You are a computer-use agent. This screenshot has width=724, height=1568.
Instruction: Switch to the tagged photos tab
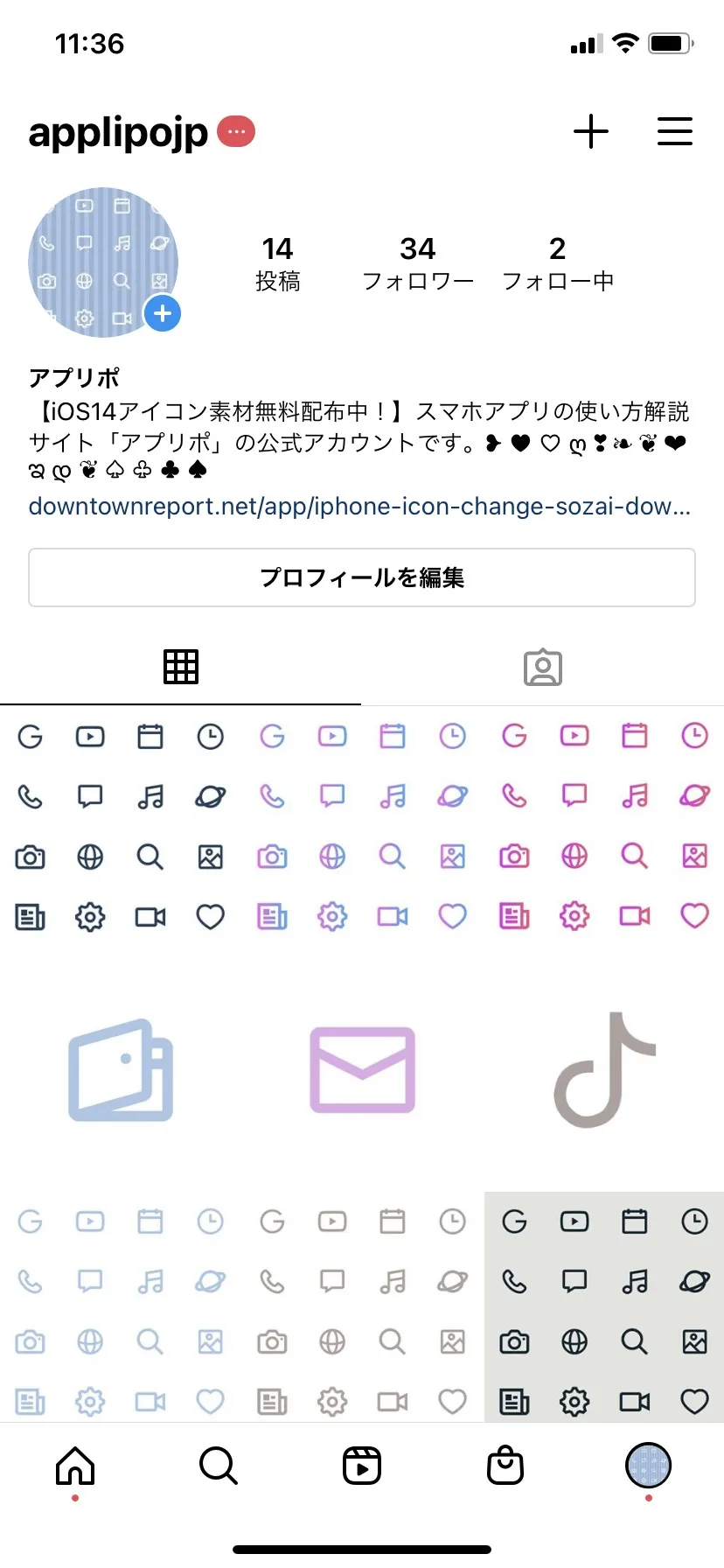542,667
